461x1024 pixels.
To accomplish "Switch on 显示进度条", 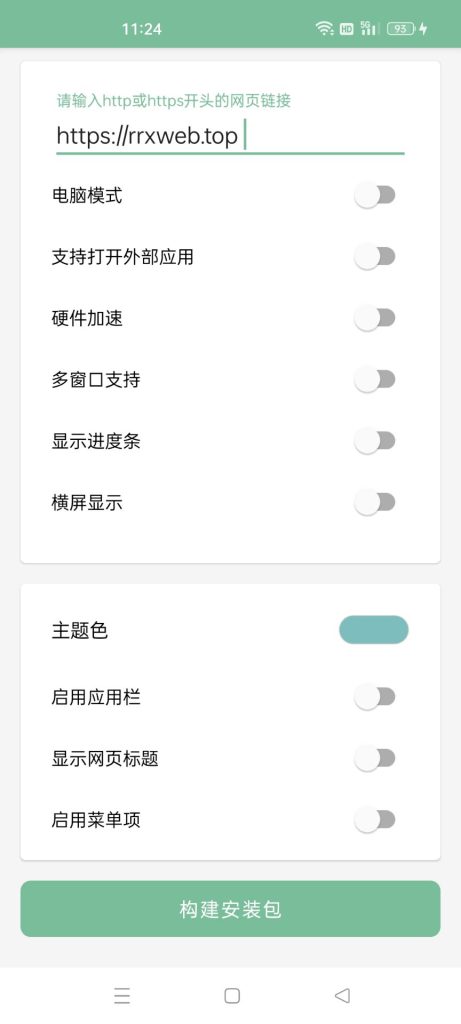I will click(375, 441).
